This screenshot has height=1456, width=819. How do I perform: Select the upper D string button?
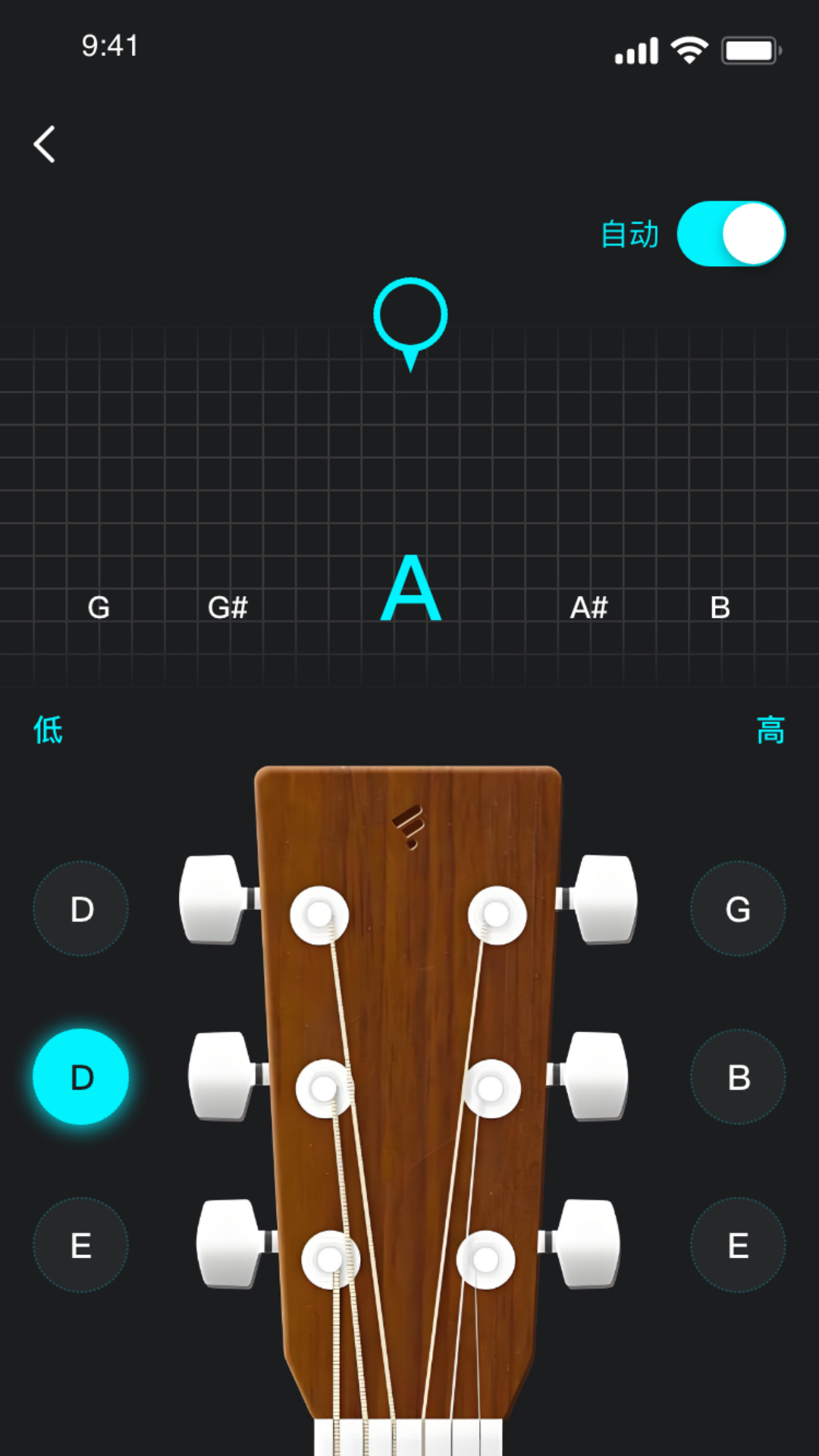point(81,908)
